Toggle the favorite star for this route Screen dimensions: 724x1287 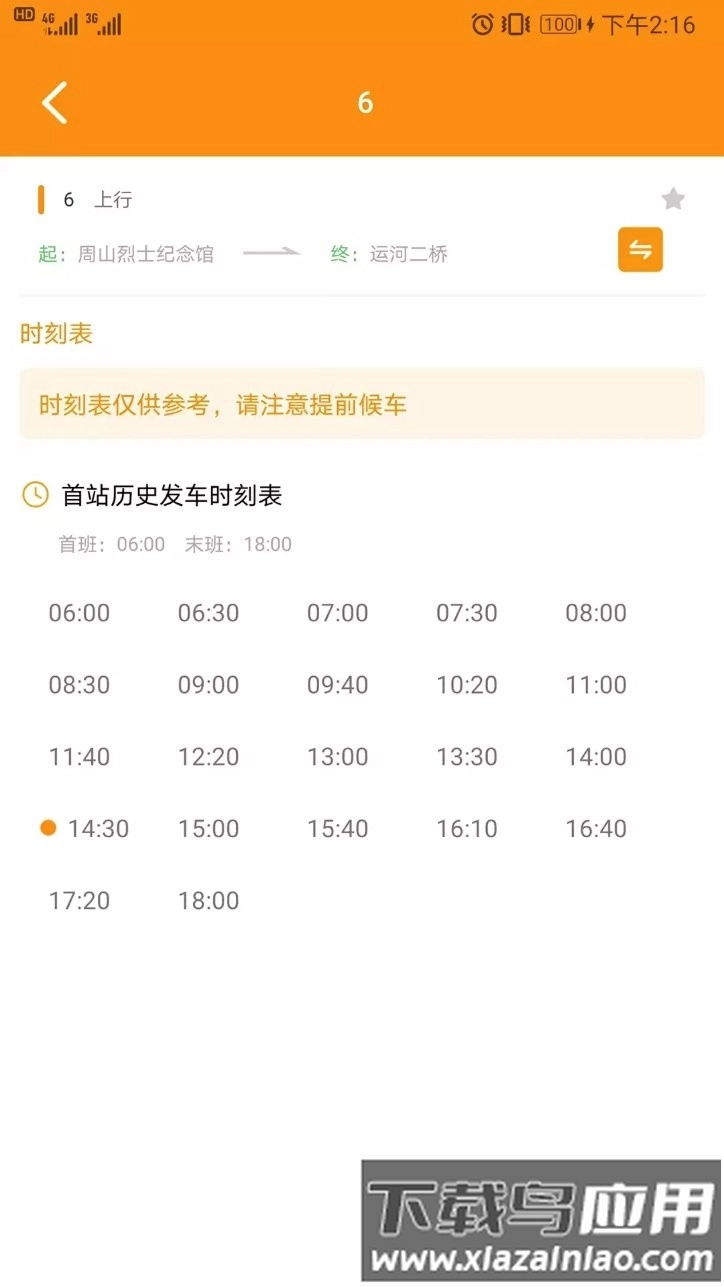(672, 199)
